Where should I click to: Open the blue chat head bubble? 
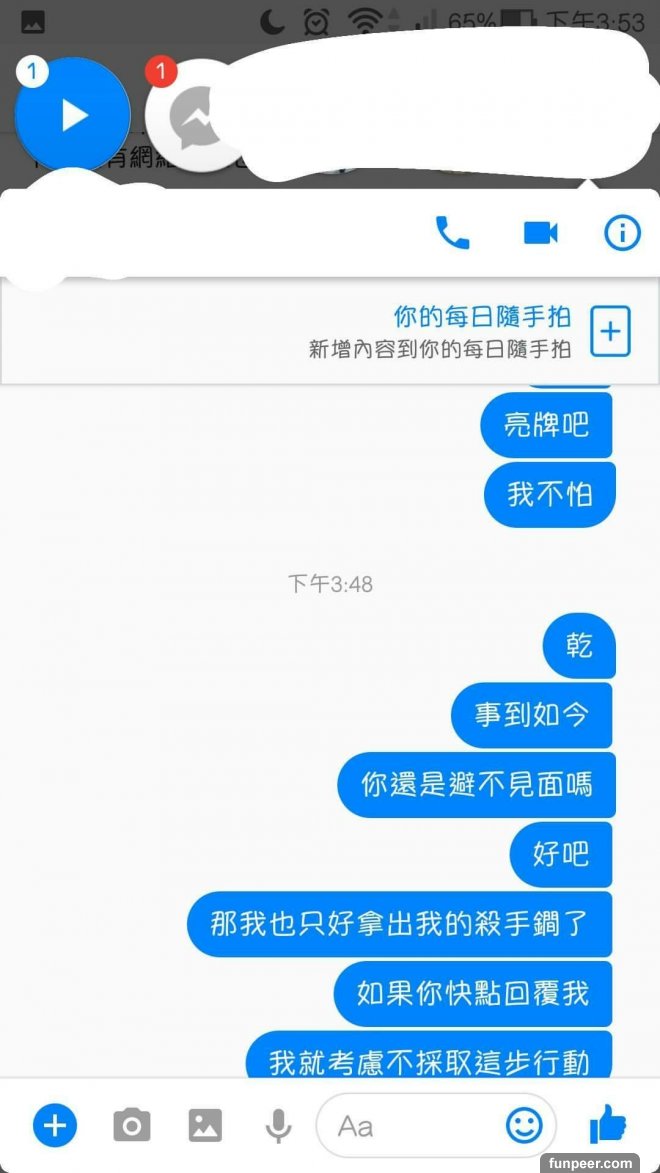click(73, 115)
